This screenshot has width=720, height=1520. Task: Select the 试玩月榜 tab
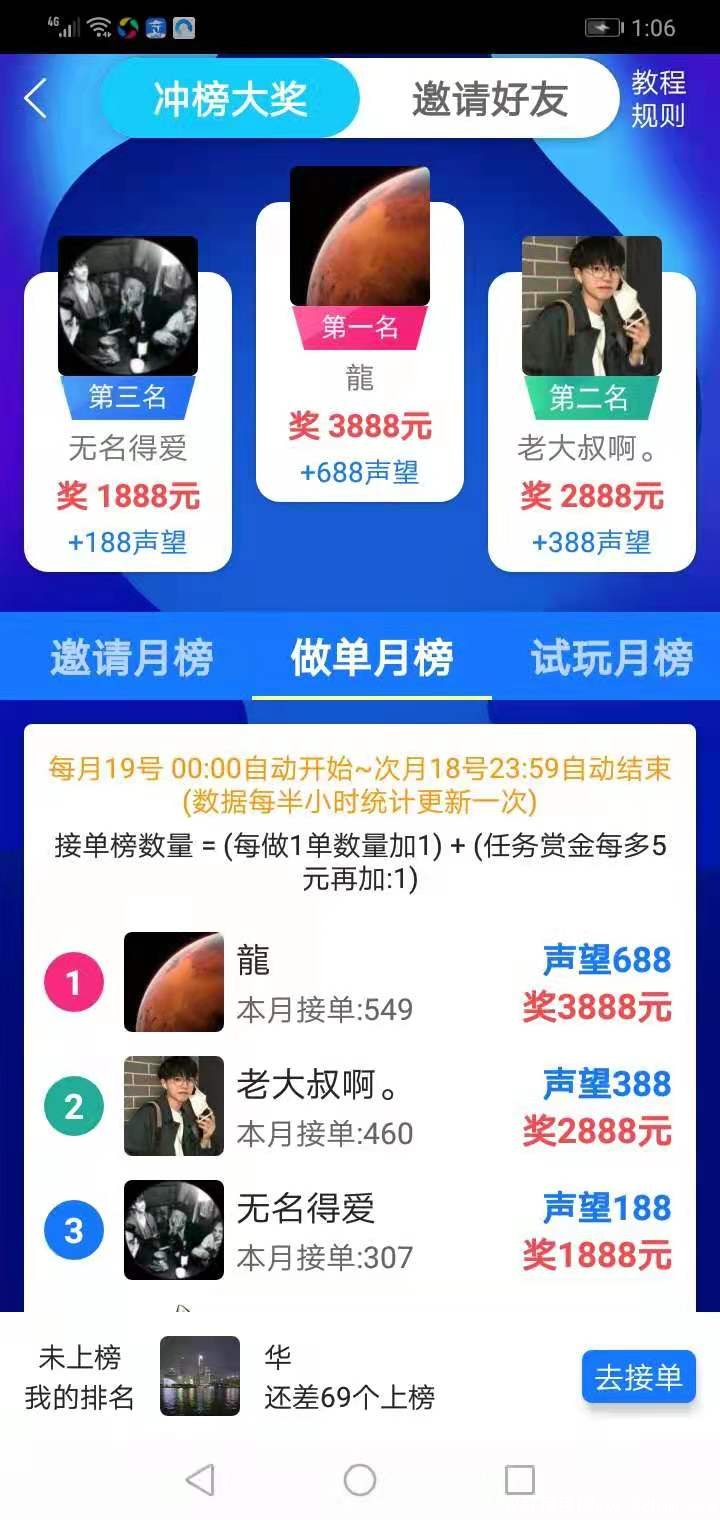[x=611, y=658]
